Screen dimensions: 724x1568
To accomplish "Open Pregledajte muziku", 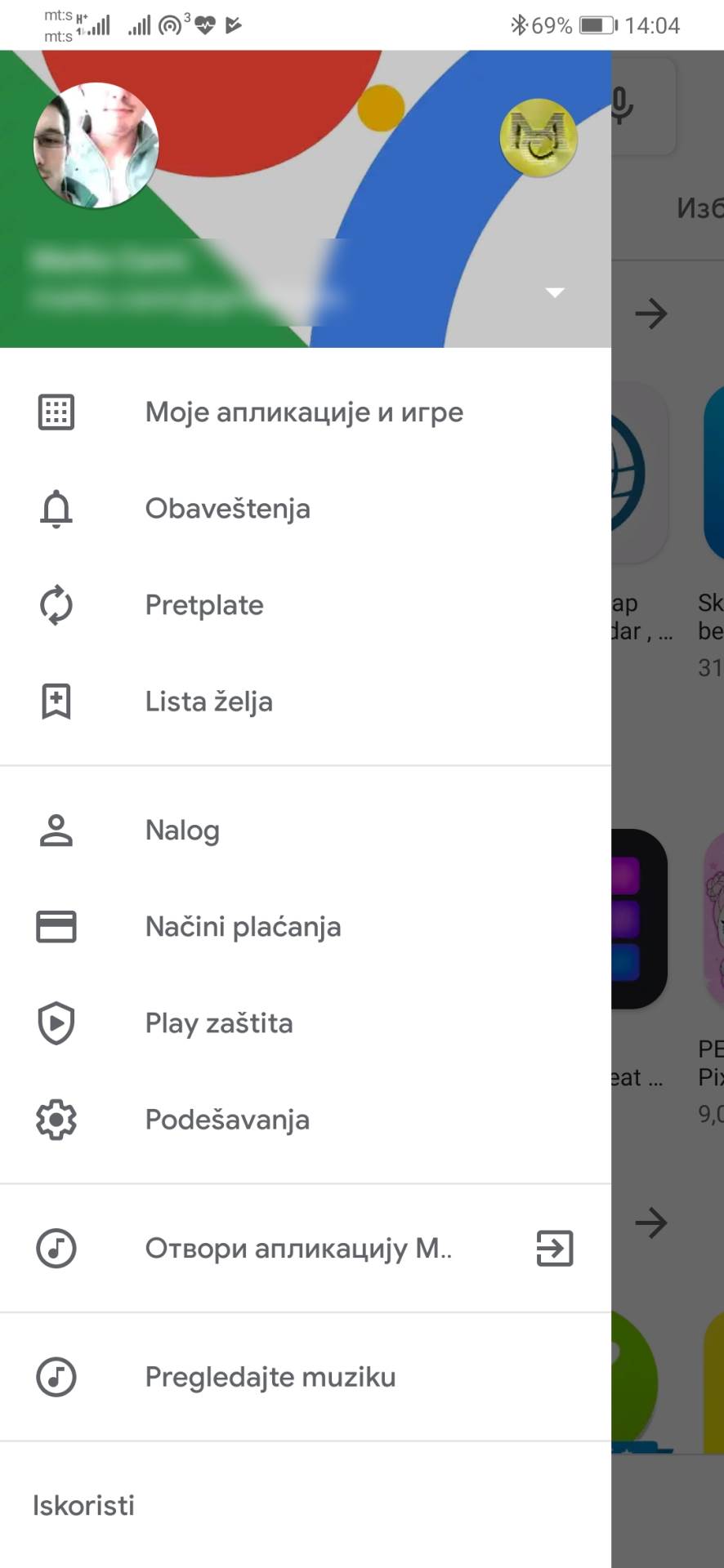I will (x=270, y=1377).
